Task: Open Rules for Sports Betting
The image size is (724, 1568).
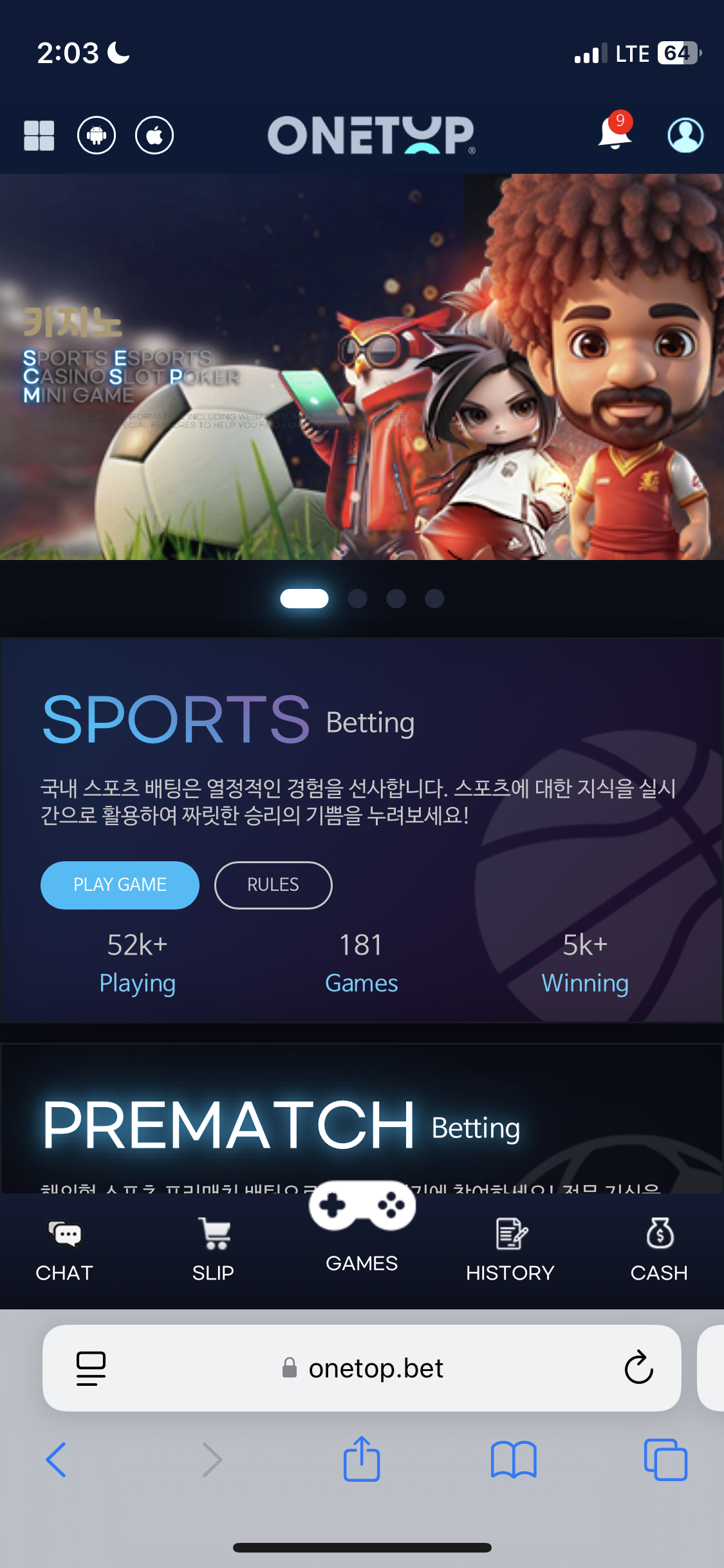Action: tap(273, 885)
